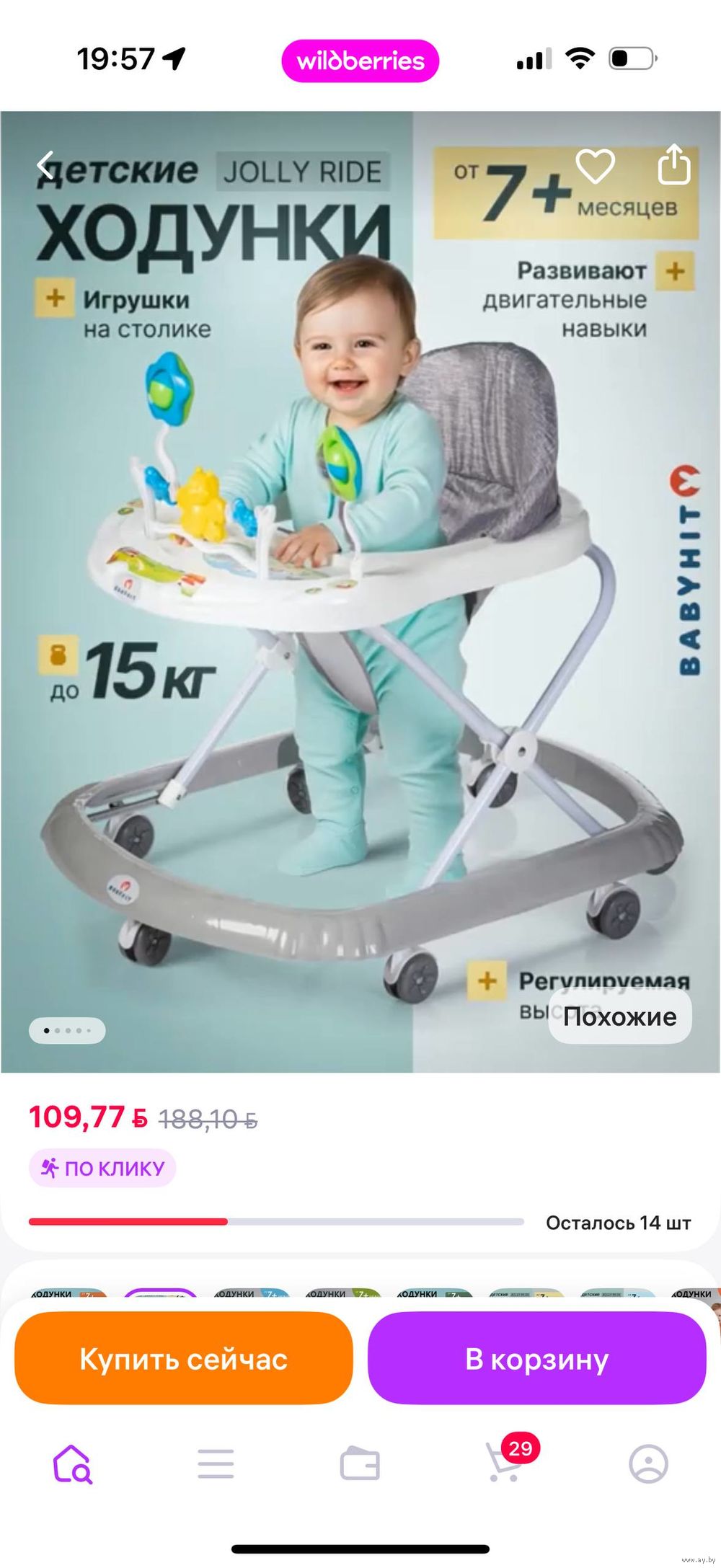
Task: Open the cart with 29 items
Action: 504,1463
